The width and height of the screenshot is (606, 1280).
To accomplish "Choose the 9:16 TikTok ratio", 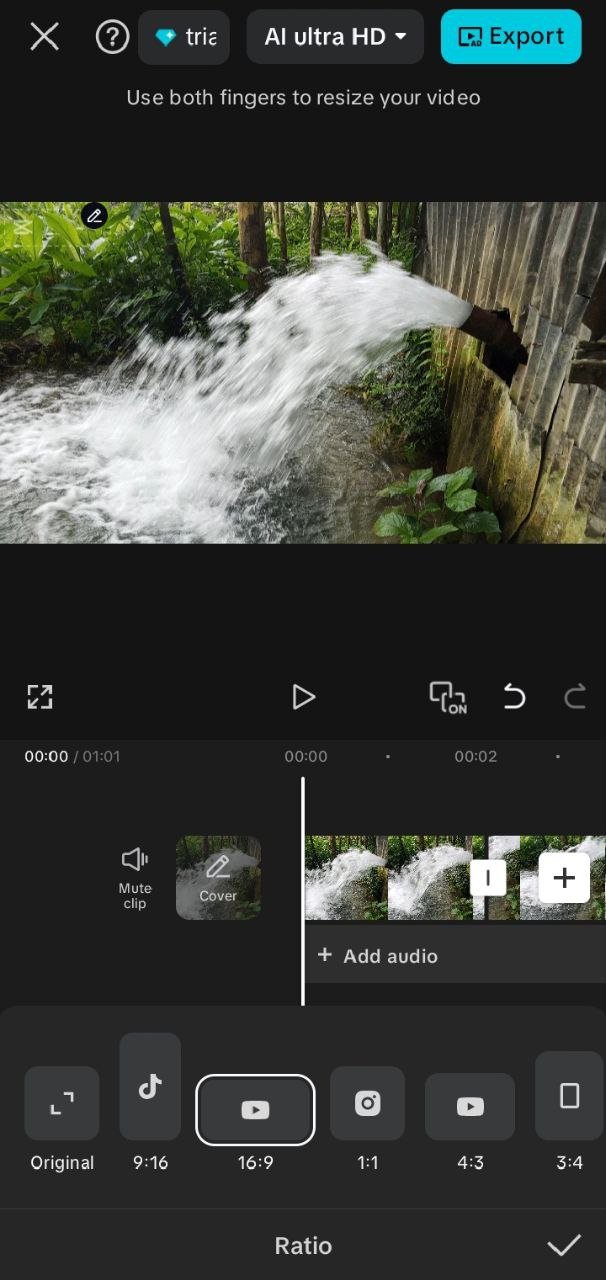I will pos(150,1087).
